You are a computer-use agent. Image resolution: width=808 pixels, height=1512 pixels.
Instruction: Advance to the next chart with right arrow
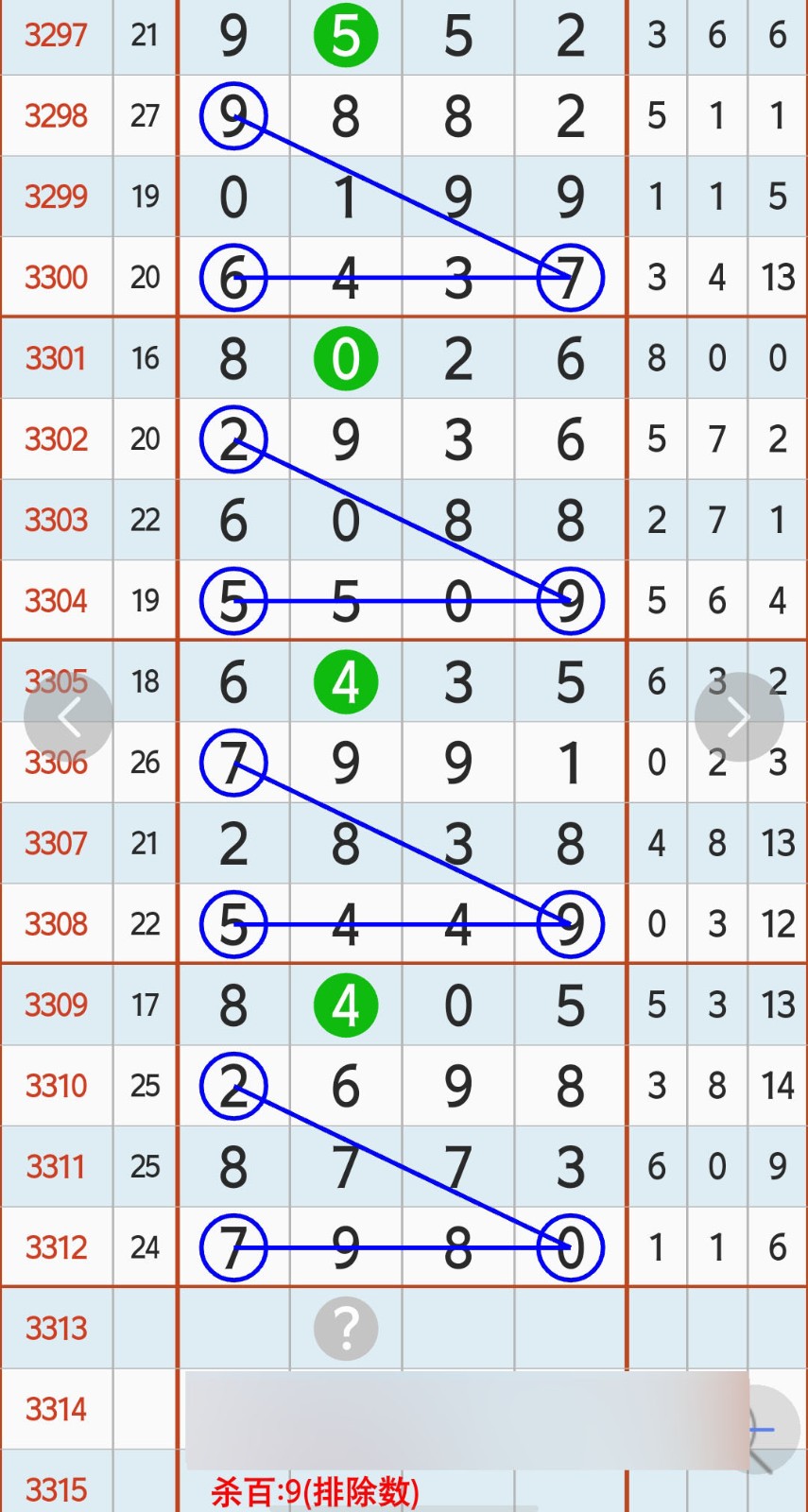pos(739,717)
